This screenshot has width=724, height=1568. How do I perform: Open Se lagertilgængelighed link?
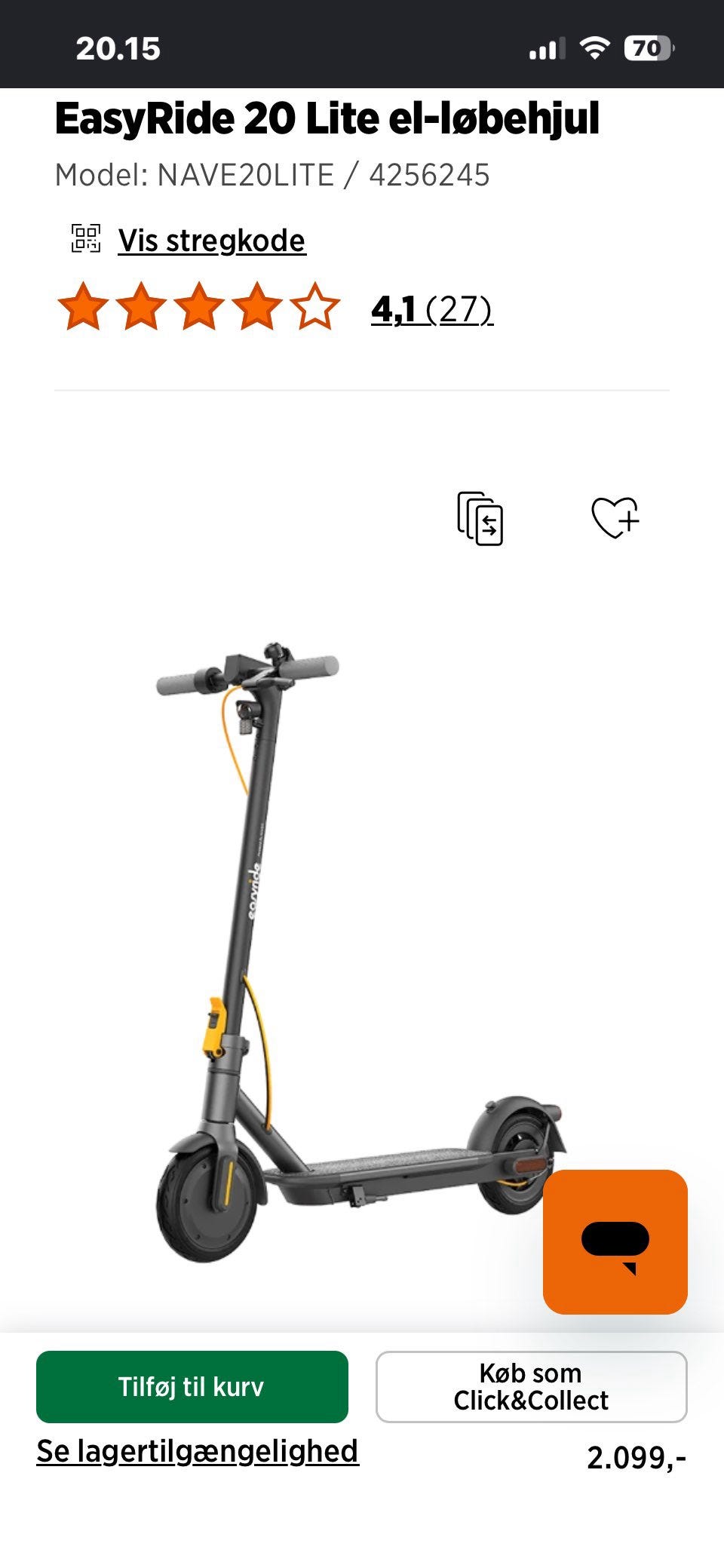(198, 1451)
